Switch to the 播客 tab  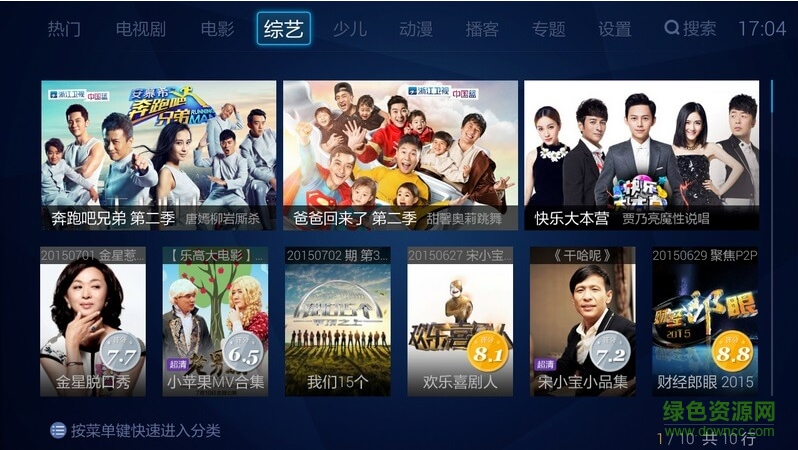pos(482,28)
